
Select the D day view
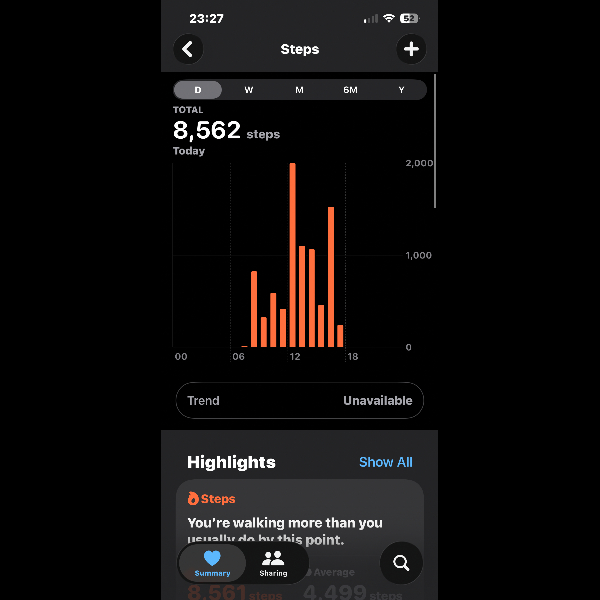click(198, 90)
